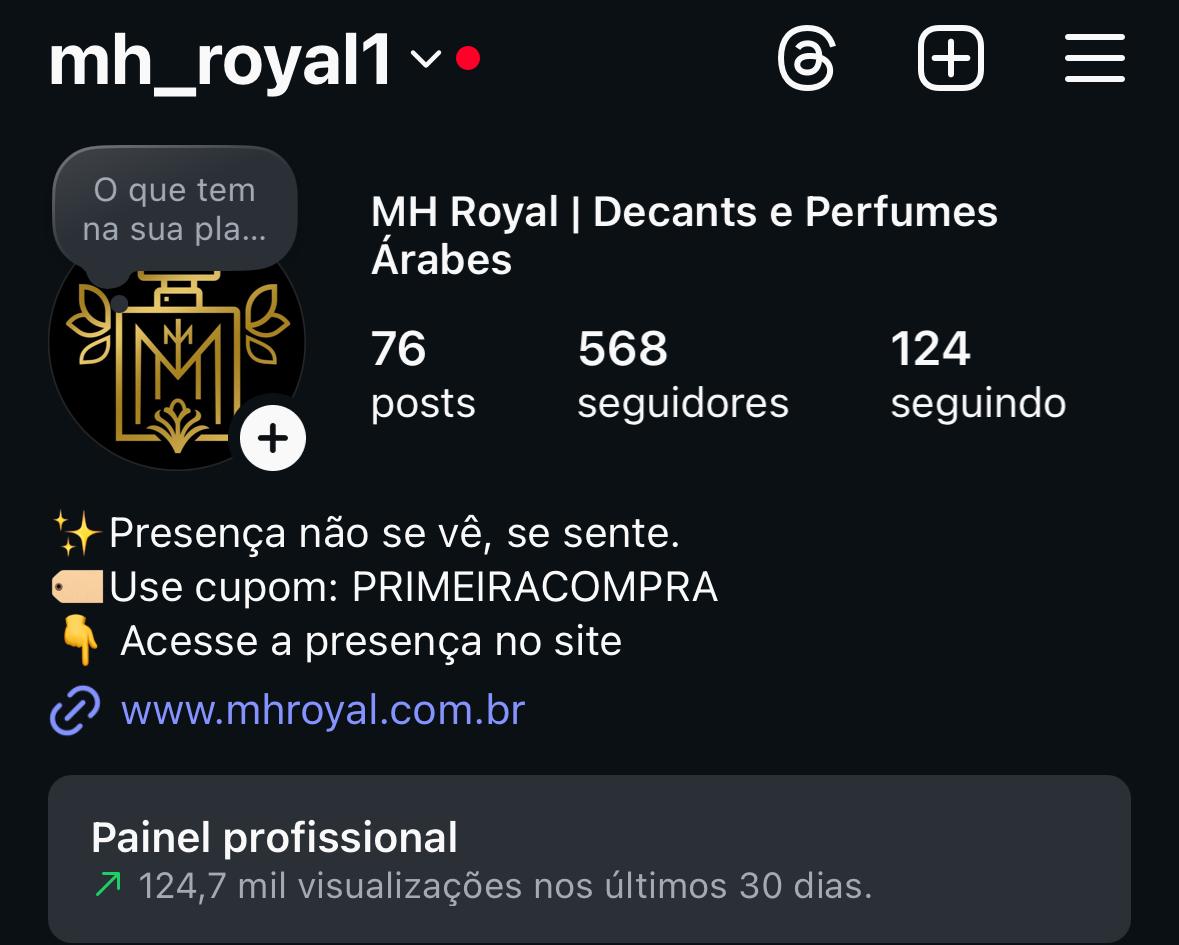Open the hamburger menu
The width and height of the screenshot is (1179, 945).
[x=1095, y=59]
